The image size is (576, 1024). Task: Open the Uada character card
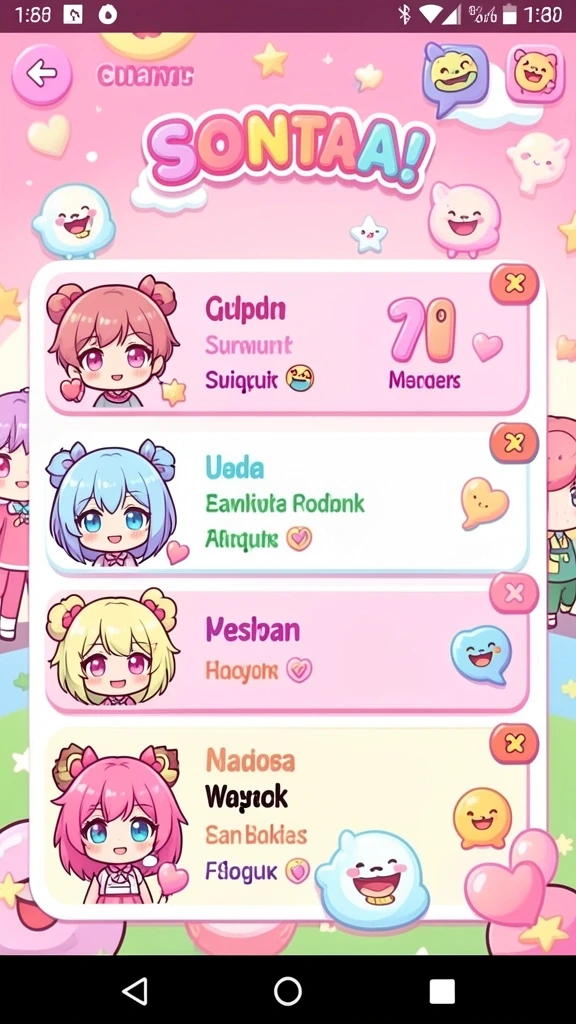coord(287,503)
